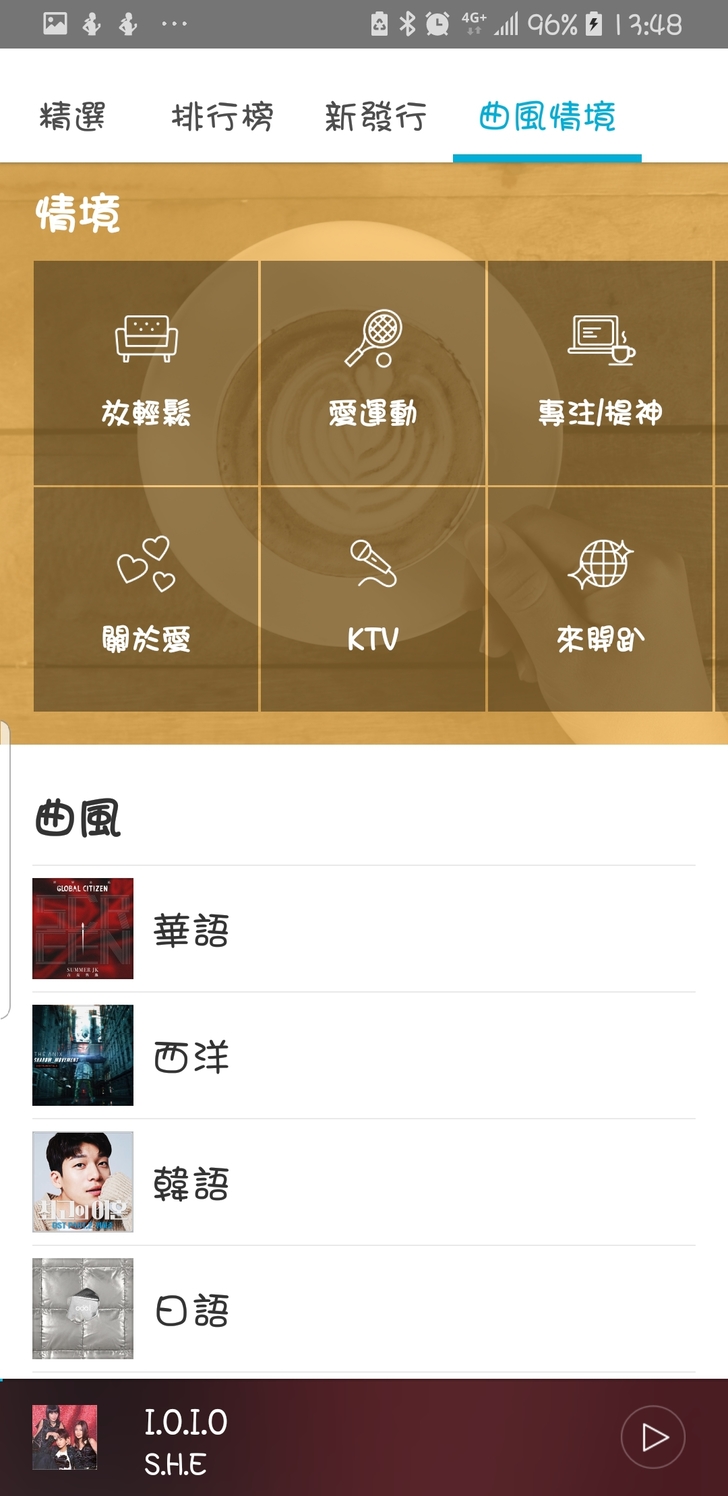Open the 華語 genre row
The image size is (728, 1496).
point(364,929)
